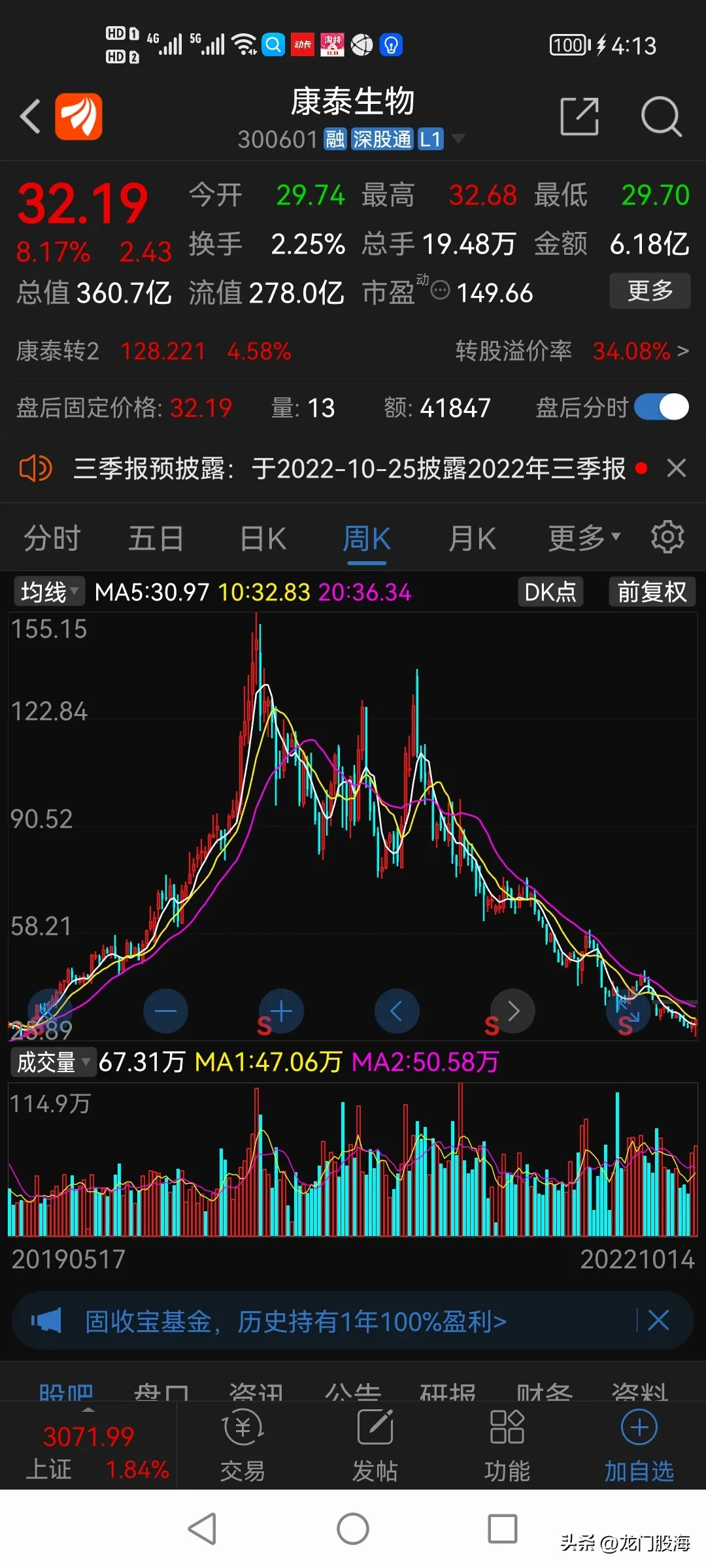Zoom in chart with plus button

[281, 1011]
